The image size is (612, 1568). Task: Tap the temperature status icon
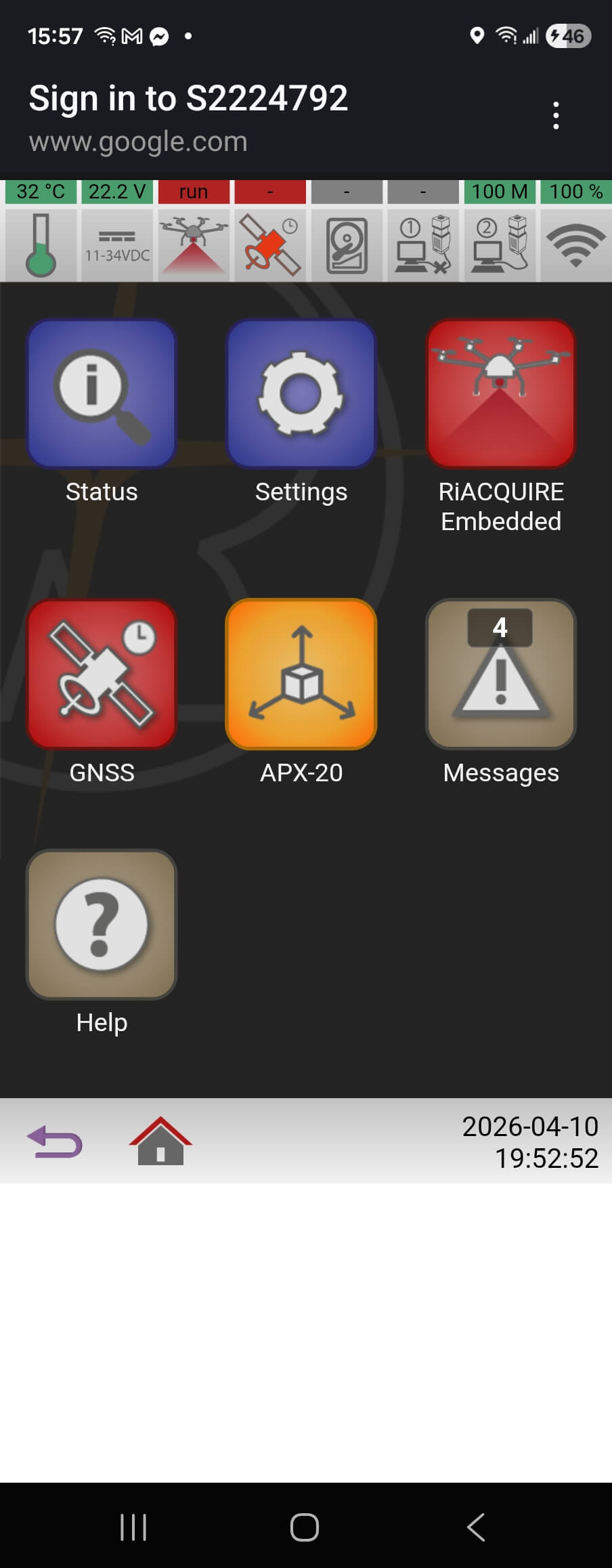[x=41, y=245]
